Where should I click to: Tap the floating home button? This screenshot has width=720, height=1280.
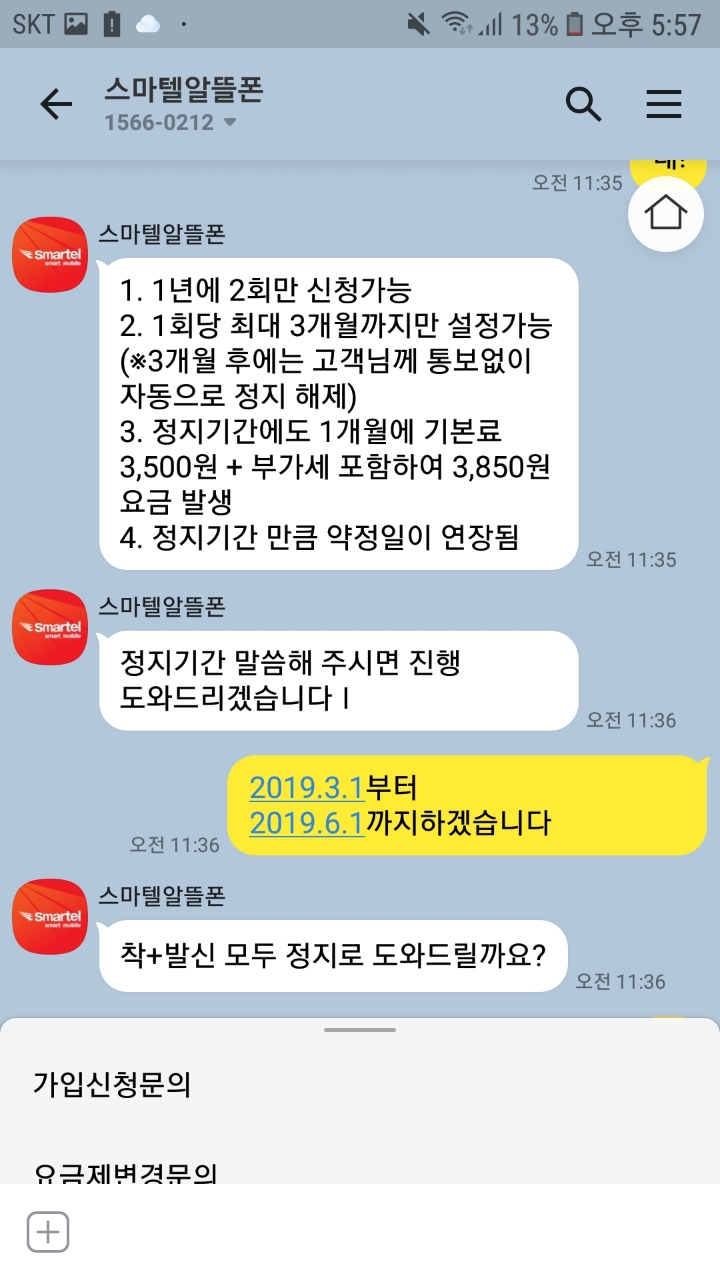[x=666, y=213]
